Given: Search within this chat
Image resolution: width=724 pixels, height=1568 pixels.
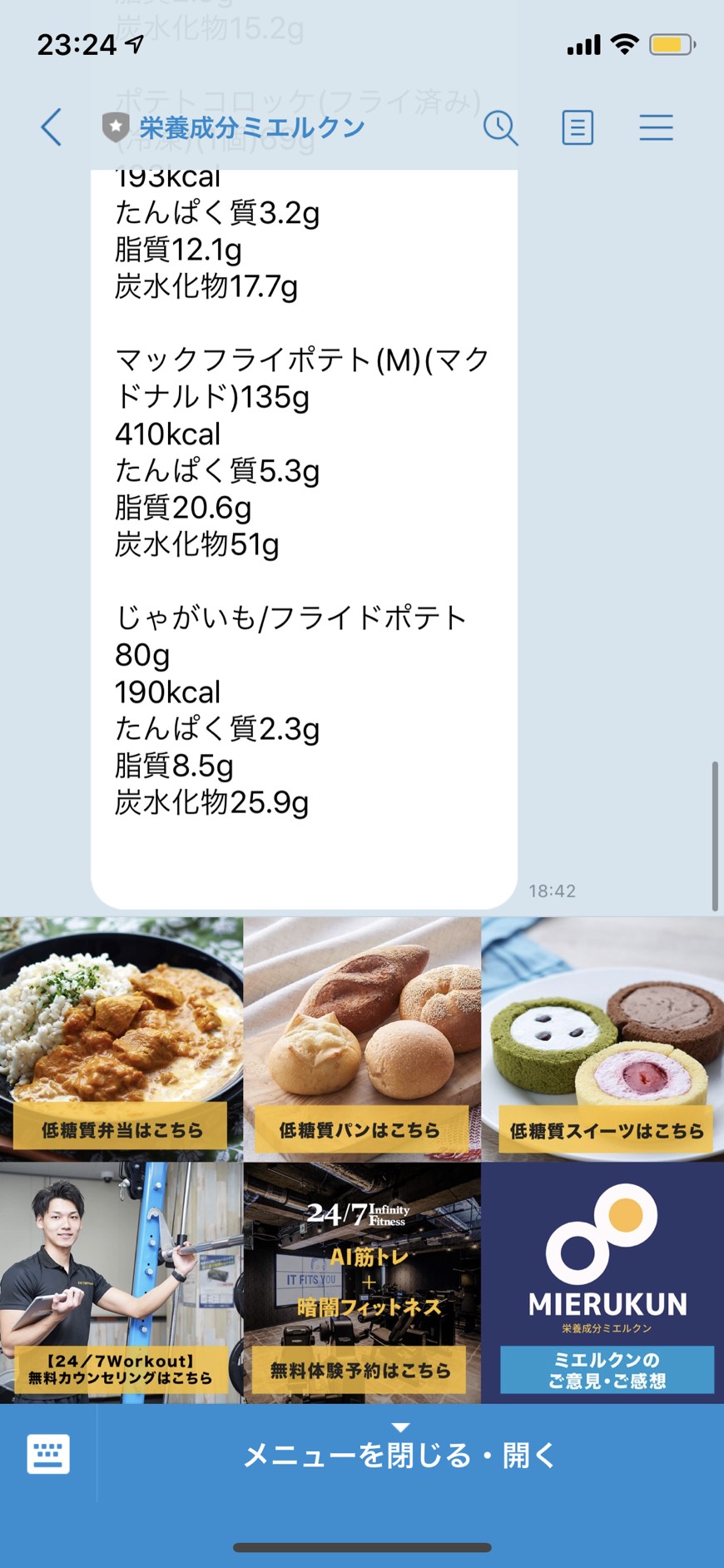Looking at the screenshot, I should 500,127.
